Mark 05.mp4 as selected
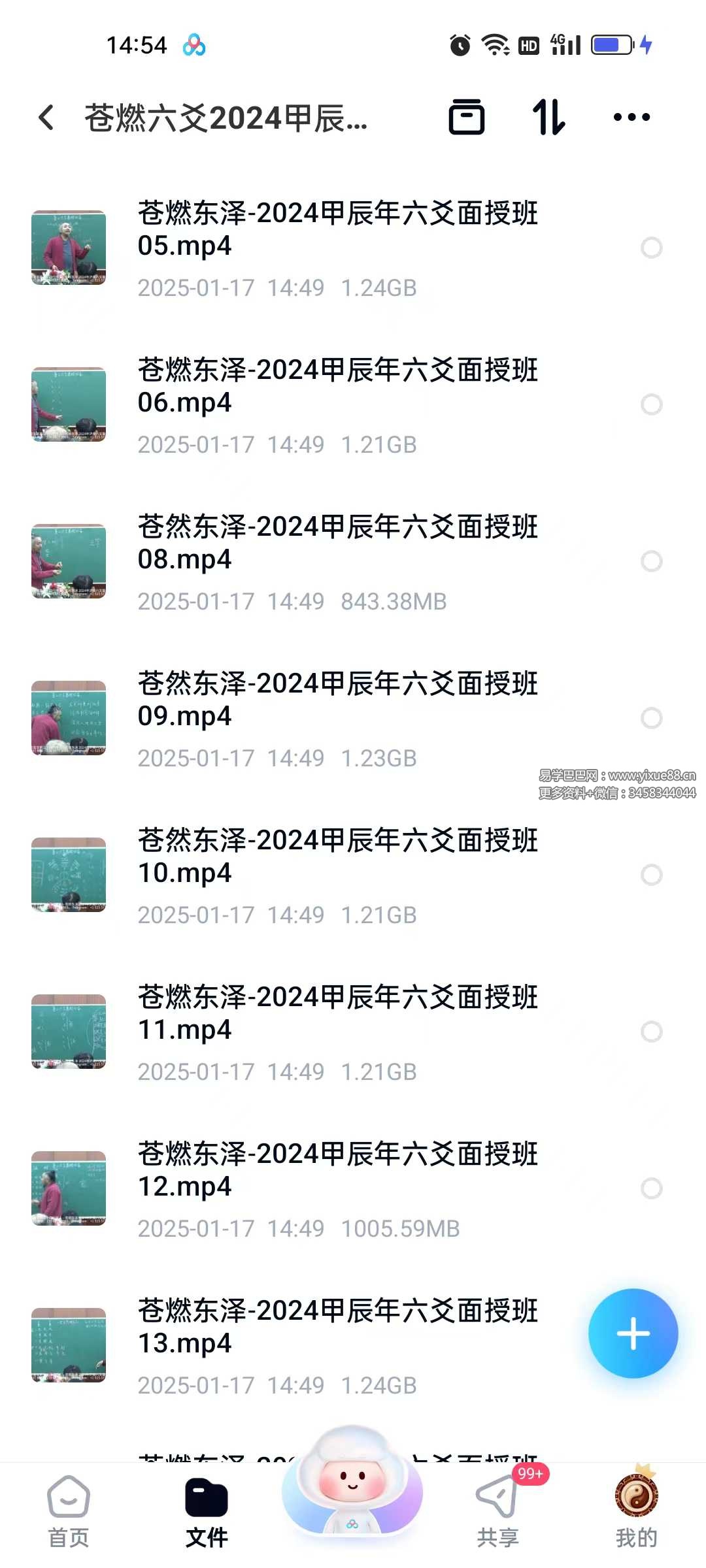This screenshot has height=1568, width=706. point(651,248)
